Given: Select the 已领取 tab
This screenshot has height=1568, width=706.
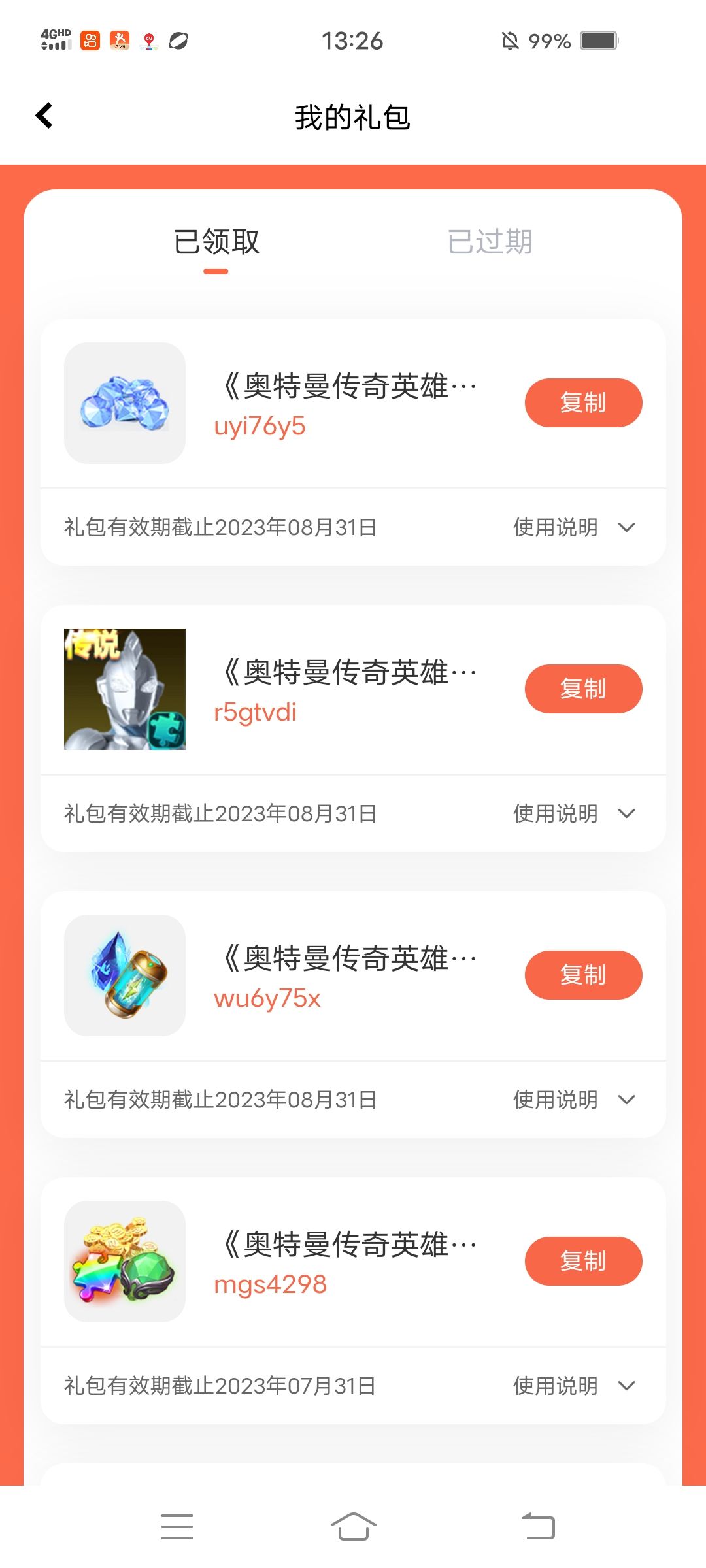Looking at the screenshot, I should tap(216, 242).
